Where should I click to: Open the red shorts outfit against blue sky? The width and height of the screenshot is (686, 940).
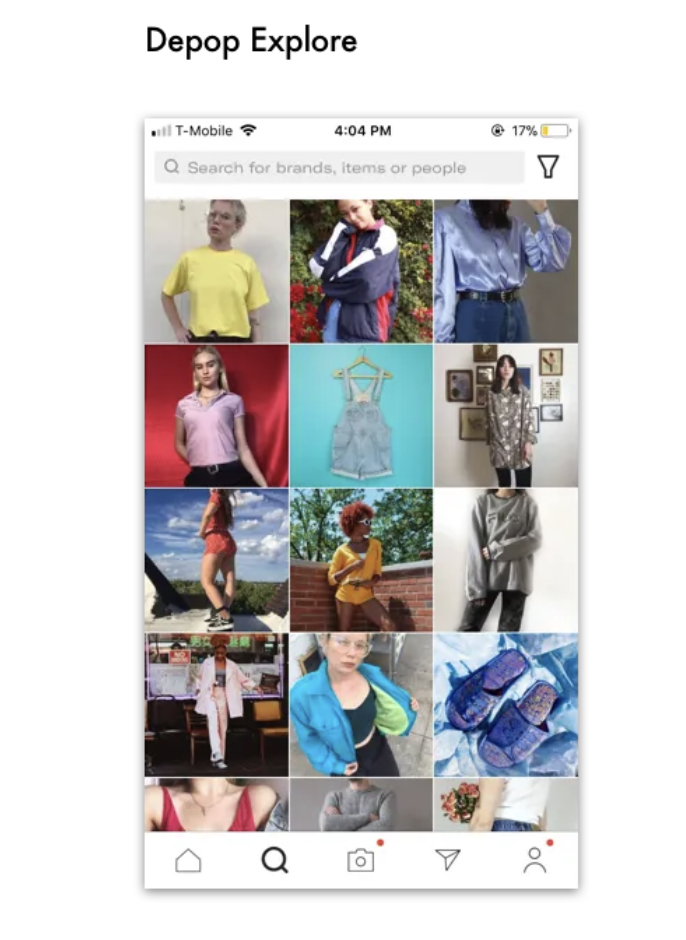coord(216,560)
